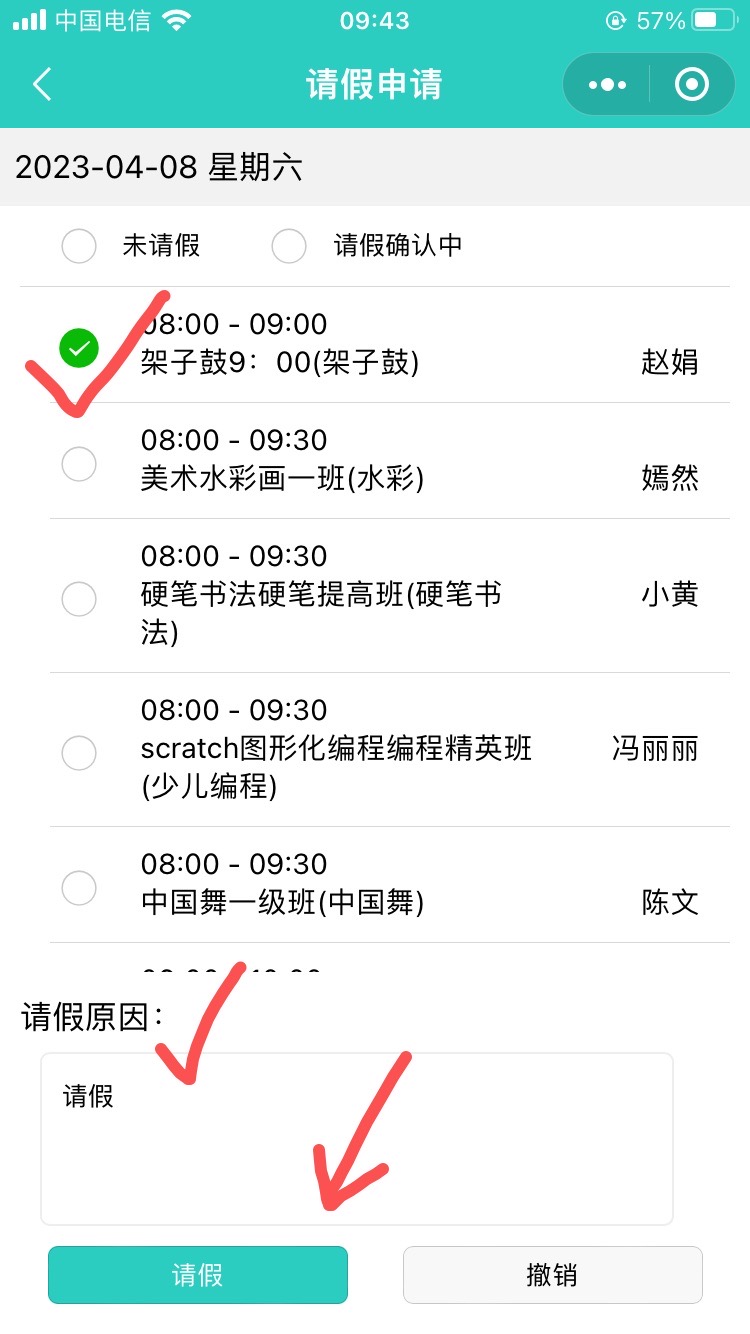Select the 硬笔书法硬笔提高班 class
750x1334 pixels.
(x=79, y=599)
